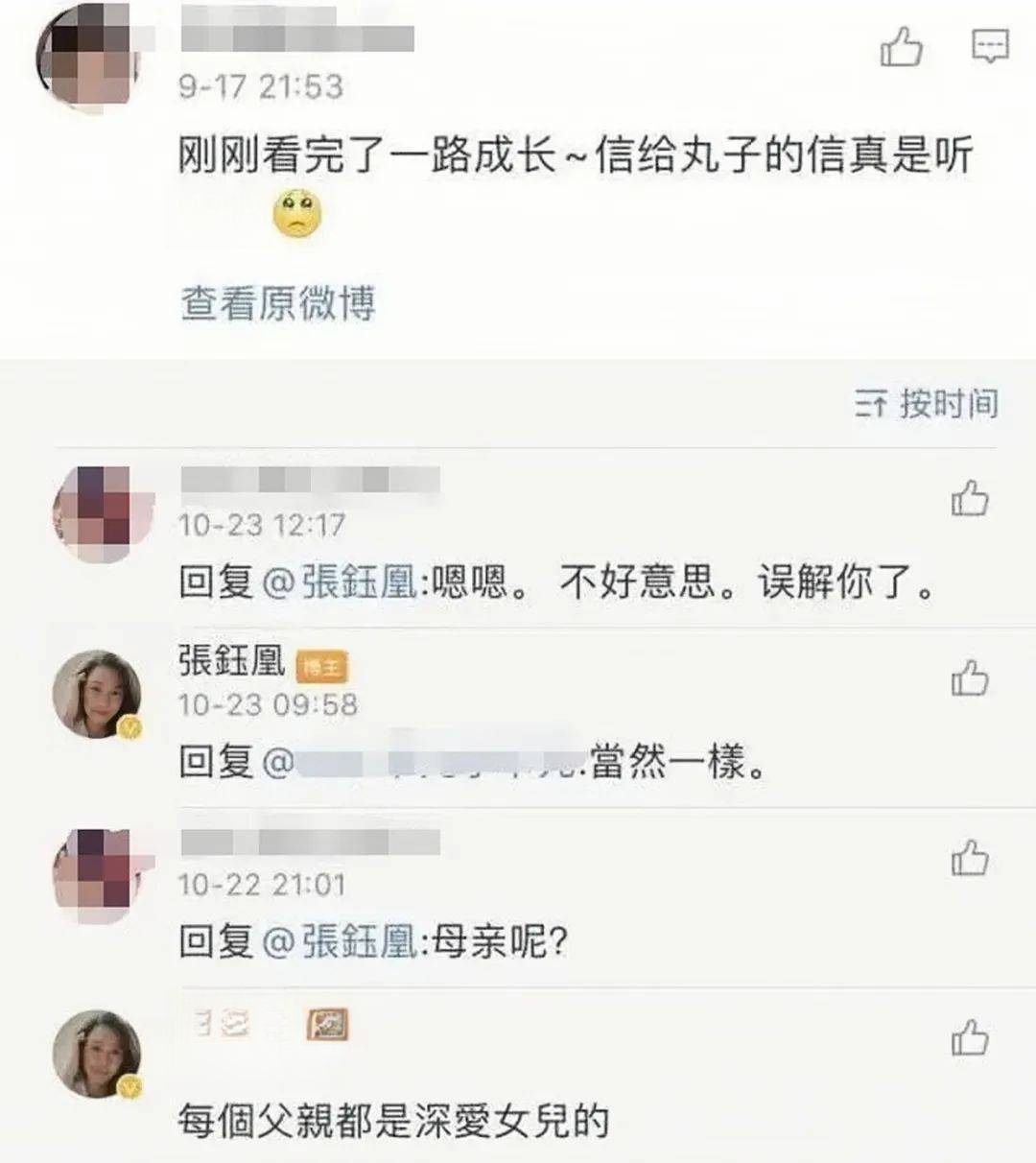Like the post dated 9-17 21:53
The height and width of the screenshot is (1163, 1036).
coord(902,47)
